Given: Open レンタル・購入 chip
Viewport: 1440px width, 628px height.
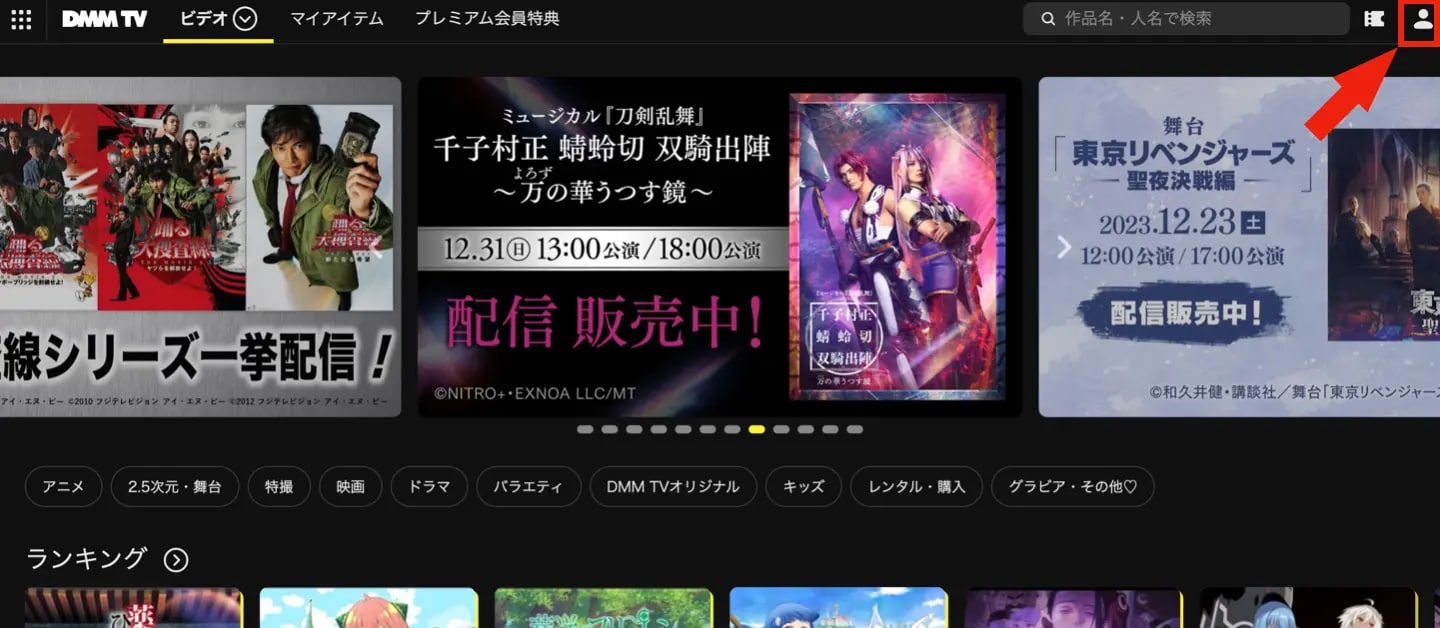Looking at the screenshot, I should [916, 487].
